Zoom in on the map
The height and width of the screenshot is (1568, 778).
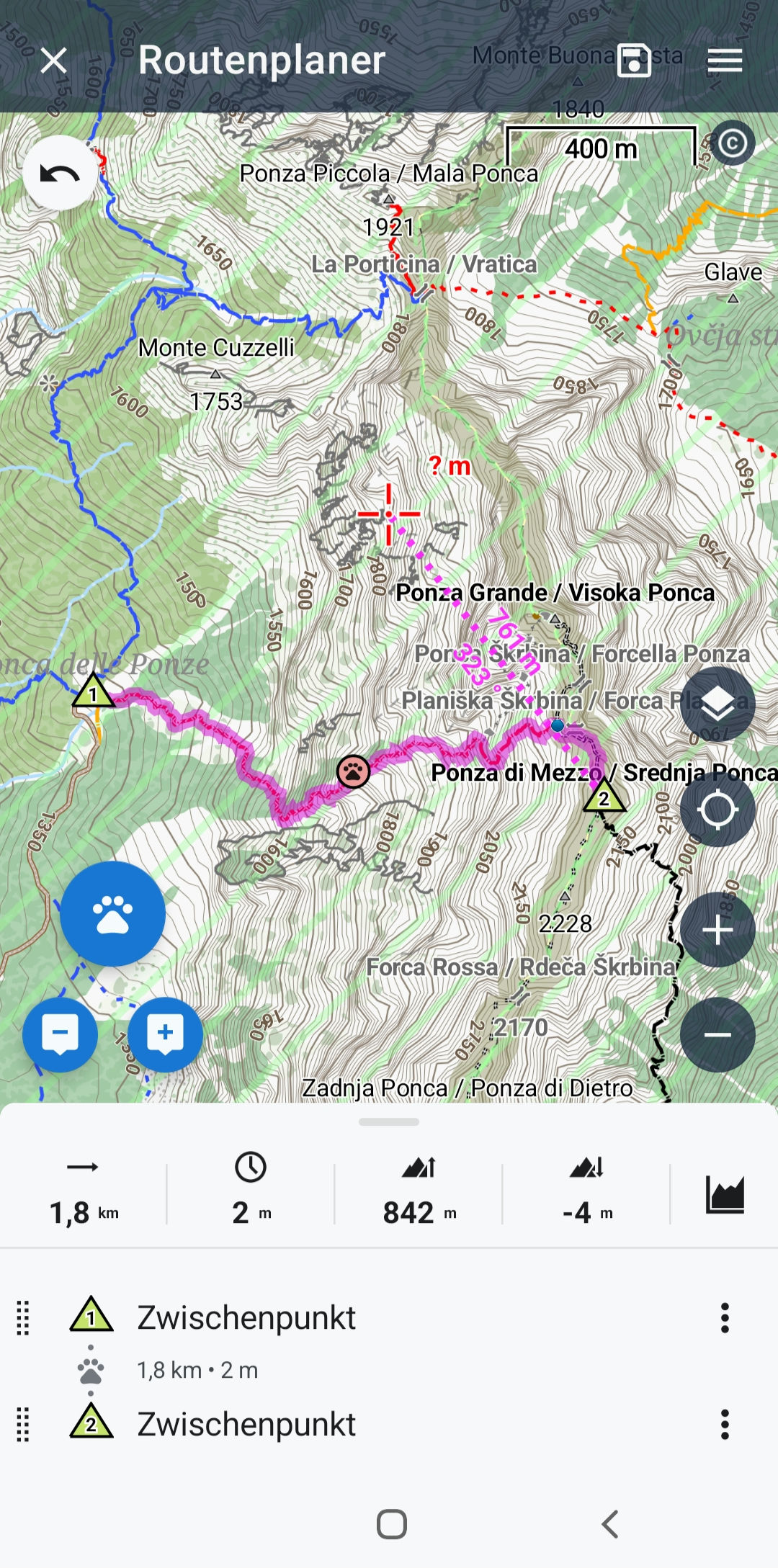click(x=717, y=930)
